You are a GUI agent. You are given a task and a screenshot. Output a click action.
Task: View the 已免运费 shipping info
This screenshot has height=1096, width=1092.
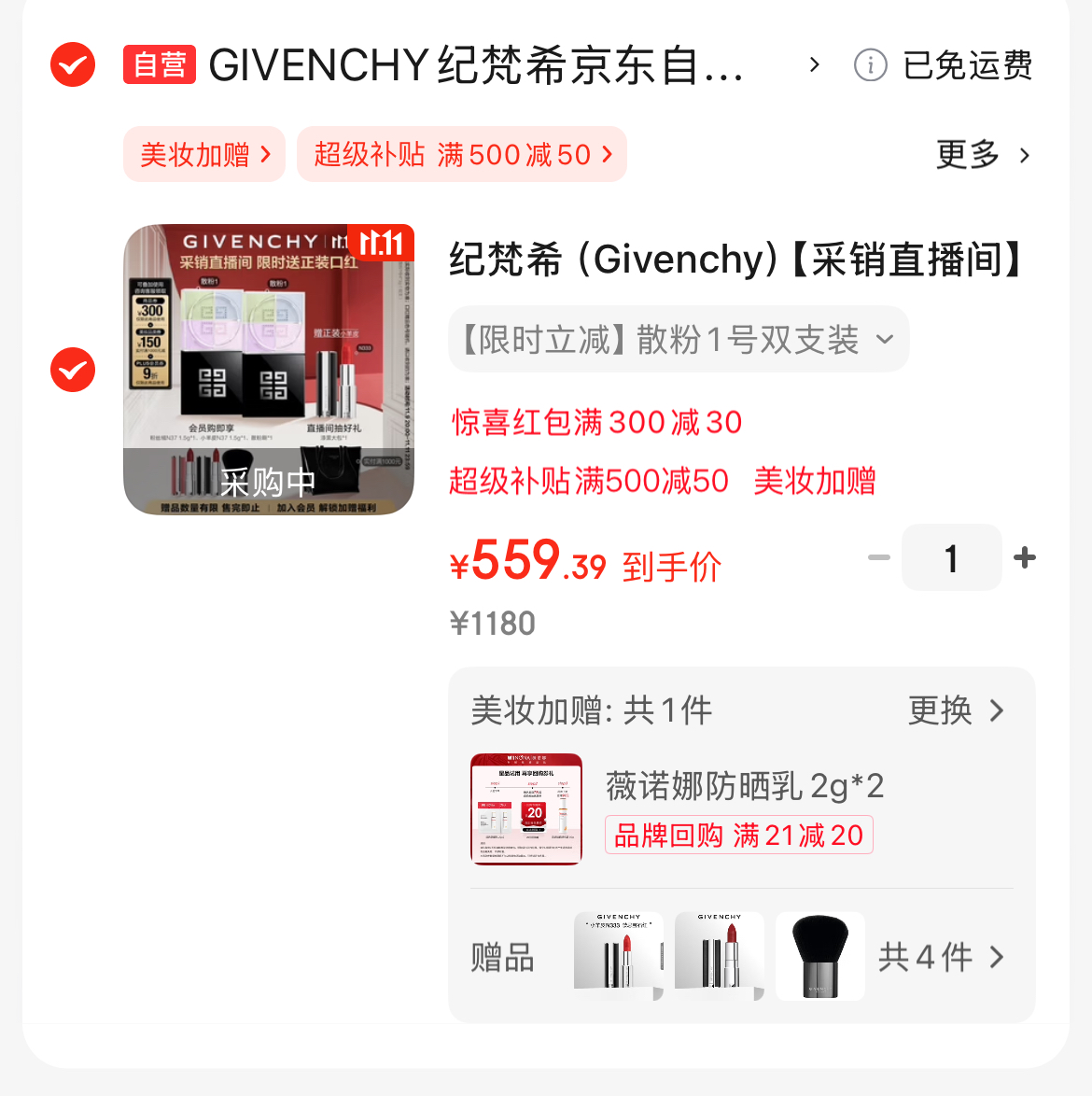pyautogui.click(x=945, y=65)
